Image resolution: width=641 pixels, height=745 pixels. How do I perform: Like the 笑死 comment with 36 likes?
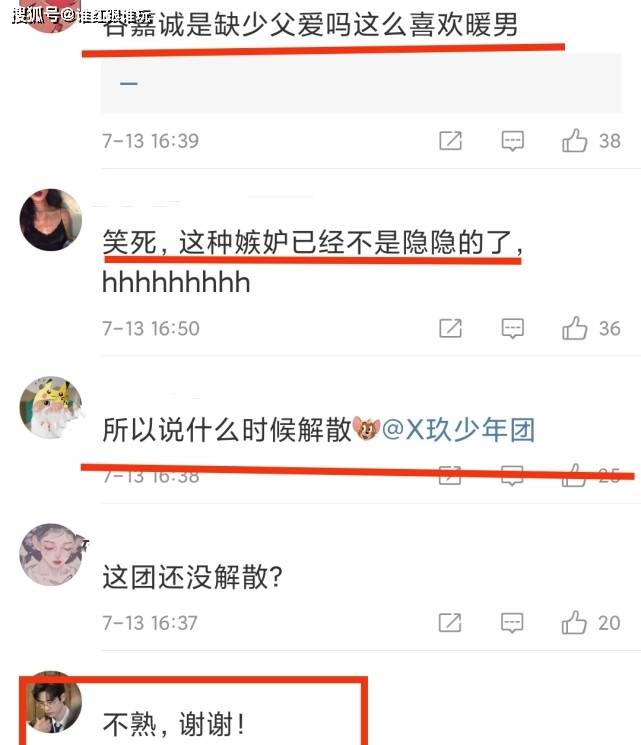pos(575,328)
